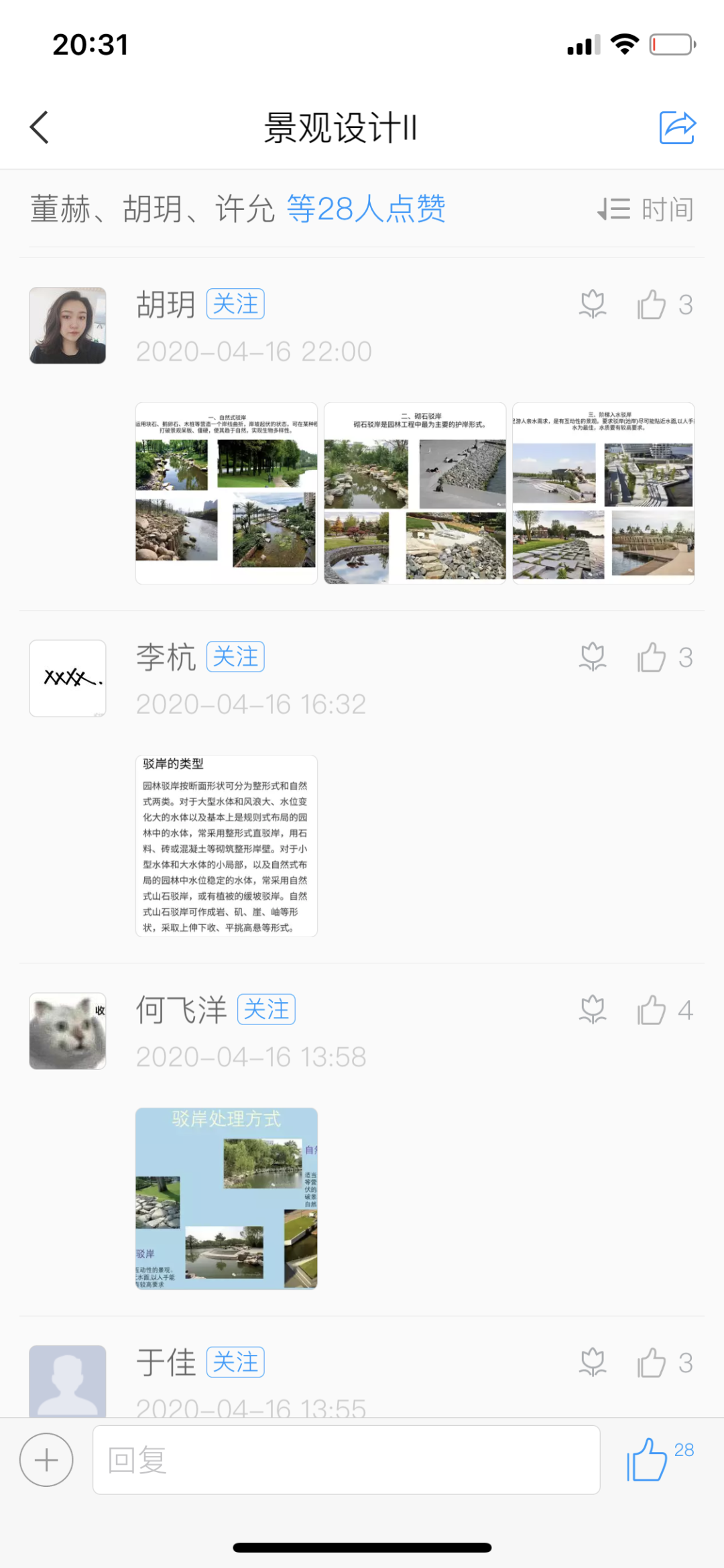
Task: Follow 于佳 via 关注 button
Action: coord(235,1362)
